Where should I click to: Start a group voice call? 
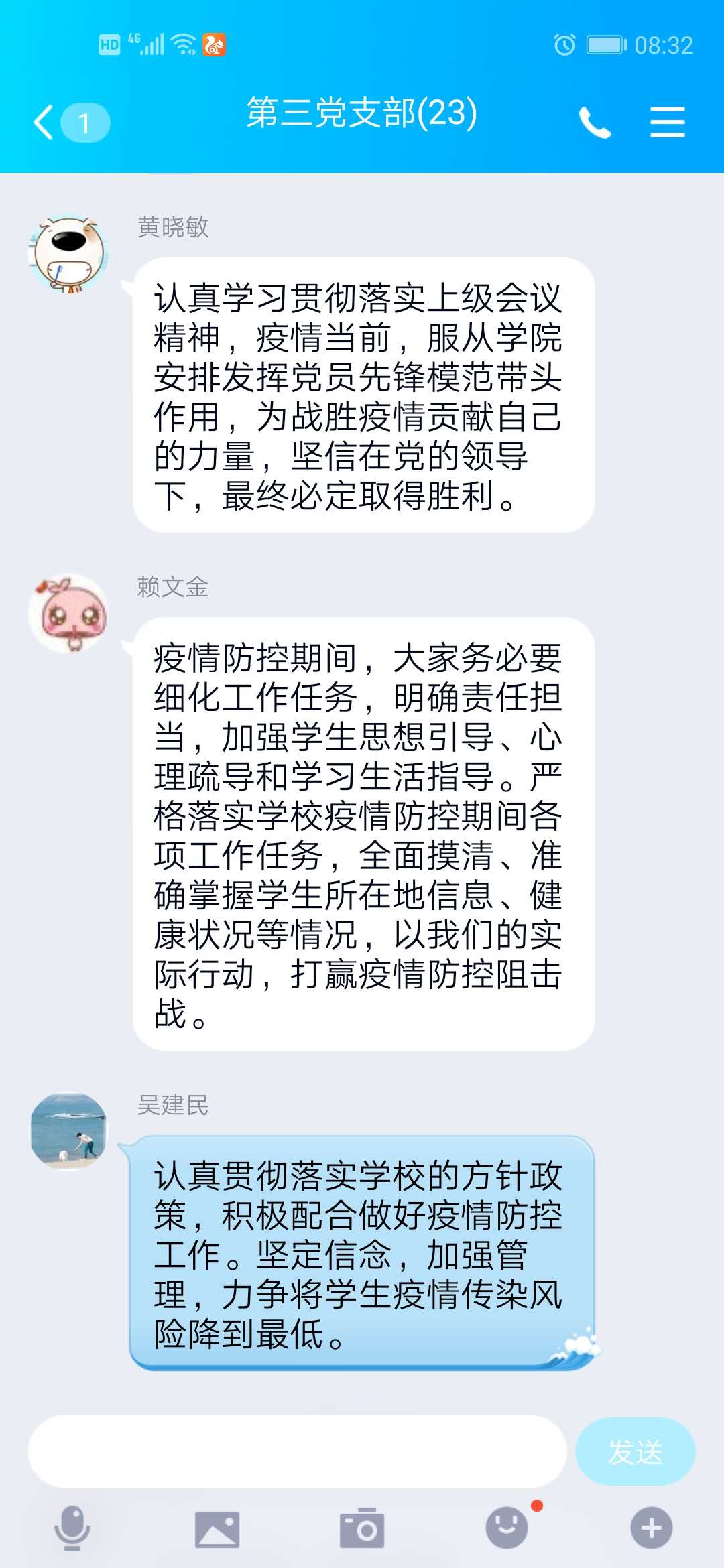[x=595, y=123]
